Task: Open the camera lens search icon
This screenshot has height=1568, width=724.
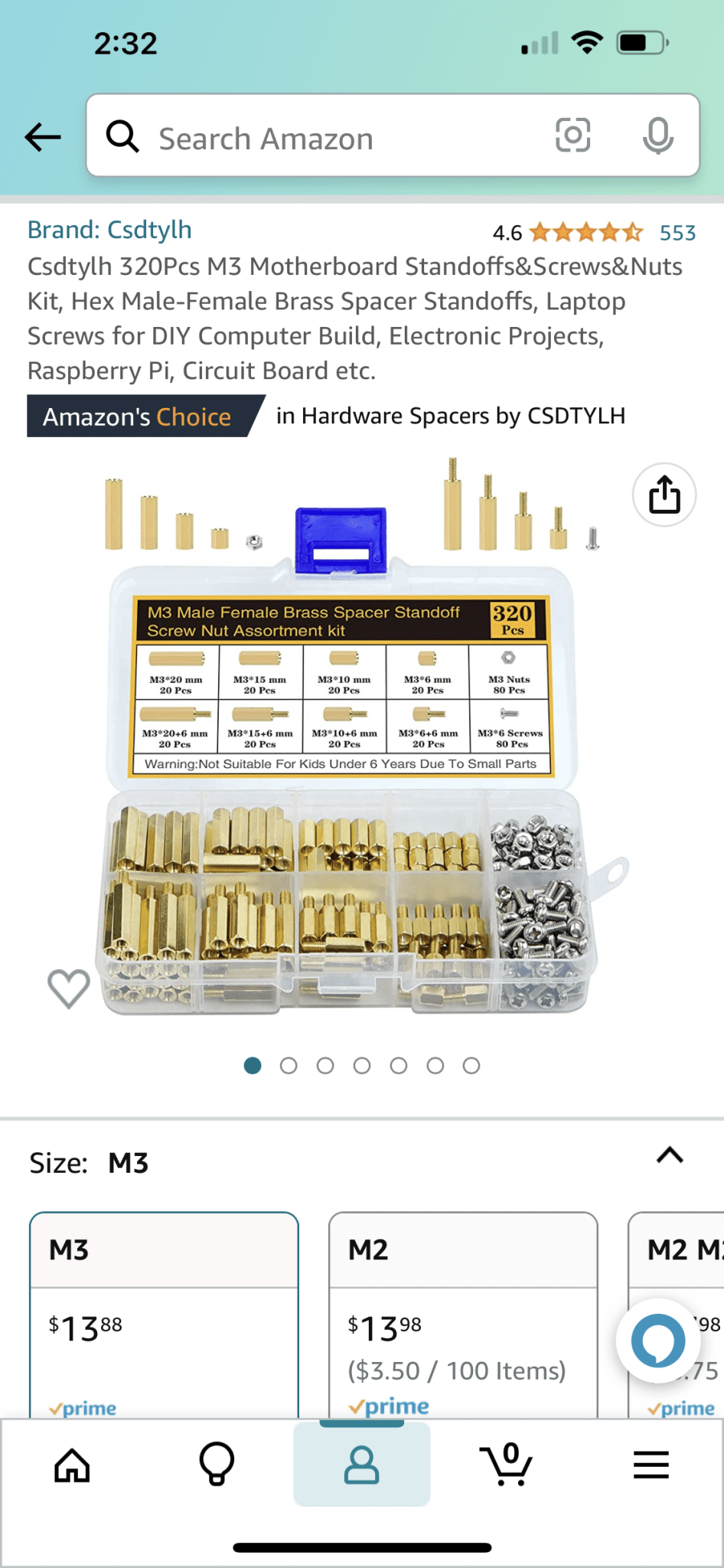Action: click(x=572, y=136)
